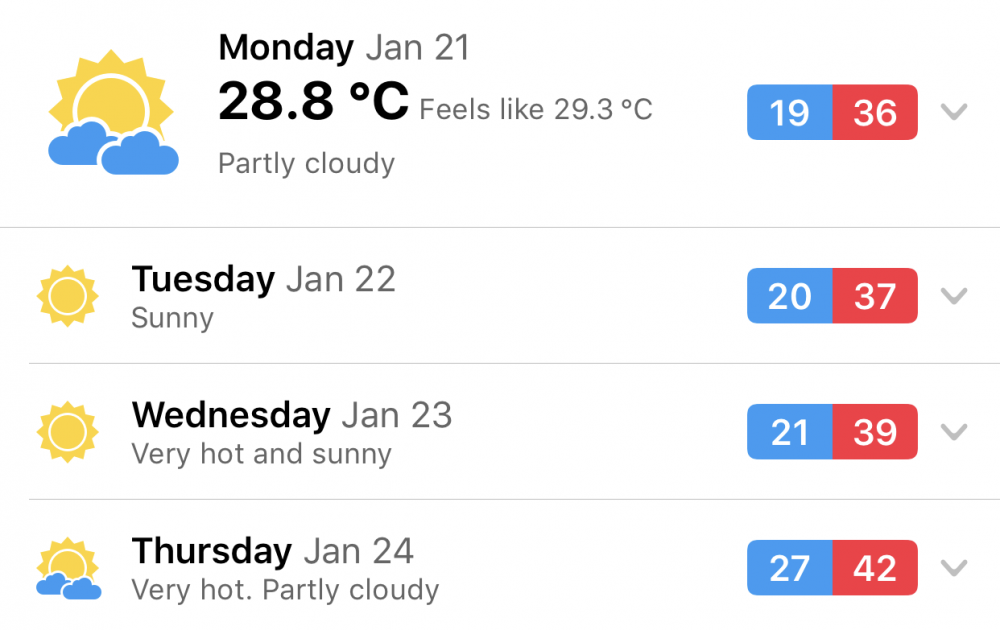
Task: Expand Monday Jan 21 forecast details
Action: click(955, 112)
